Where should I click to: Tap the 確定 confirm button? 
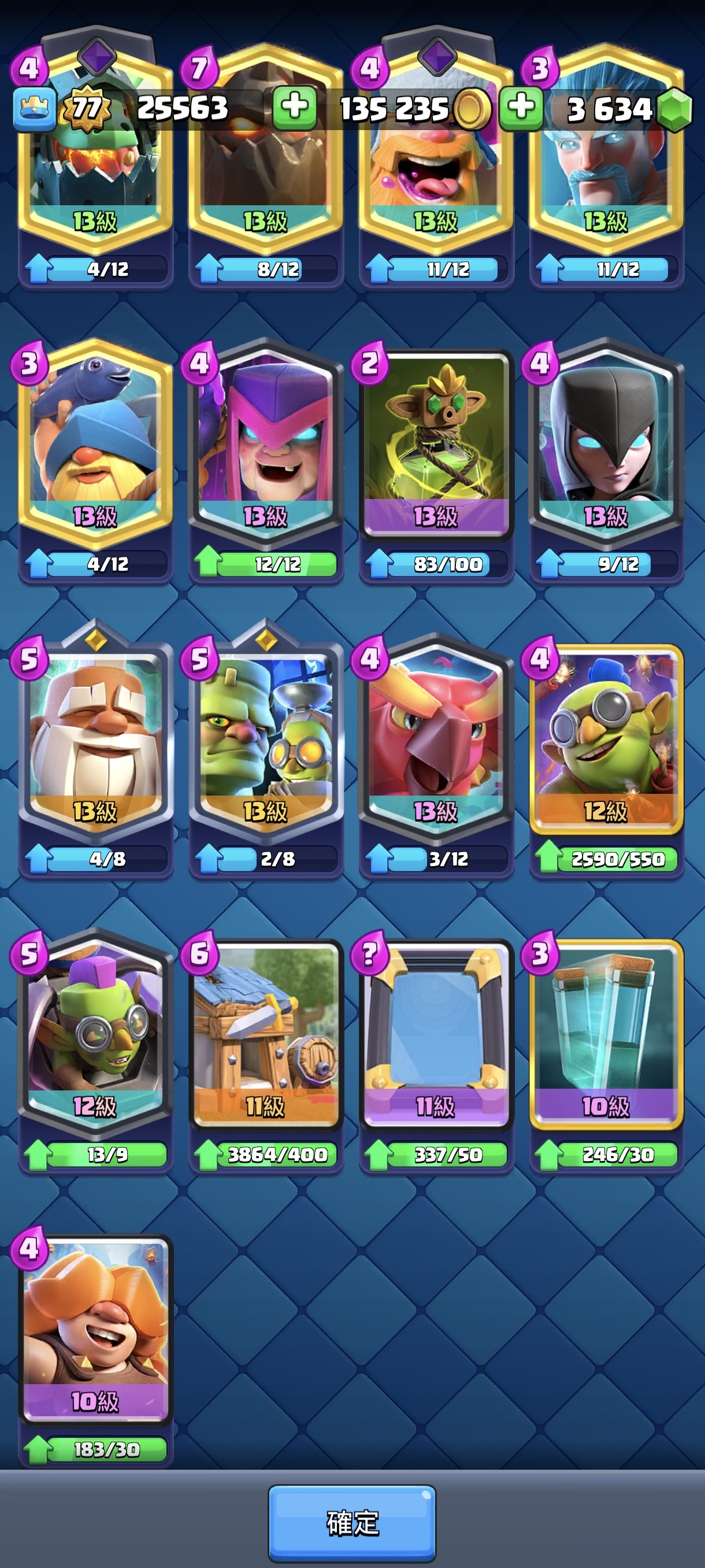pyautogui.click(x=351, y=1522)
